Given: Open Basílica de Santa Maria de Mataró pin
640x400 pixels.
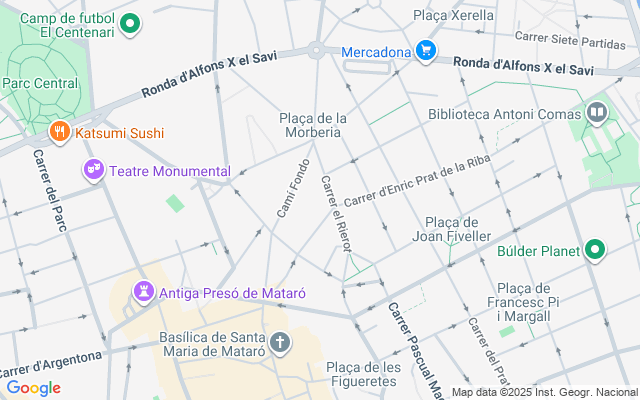Looking at the screenshot, I should pos(281,344).
